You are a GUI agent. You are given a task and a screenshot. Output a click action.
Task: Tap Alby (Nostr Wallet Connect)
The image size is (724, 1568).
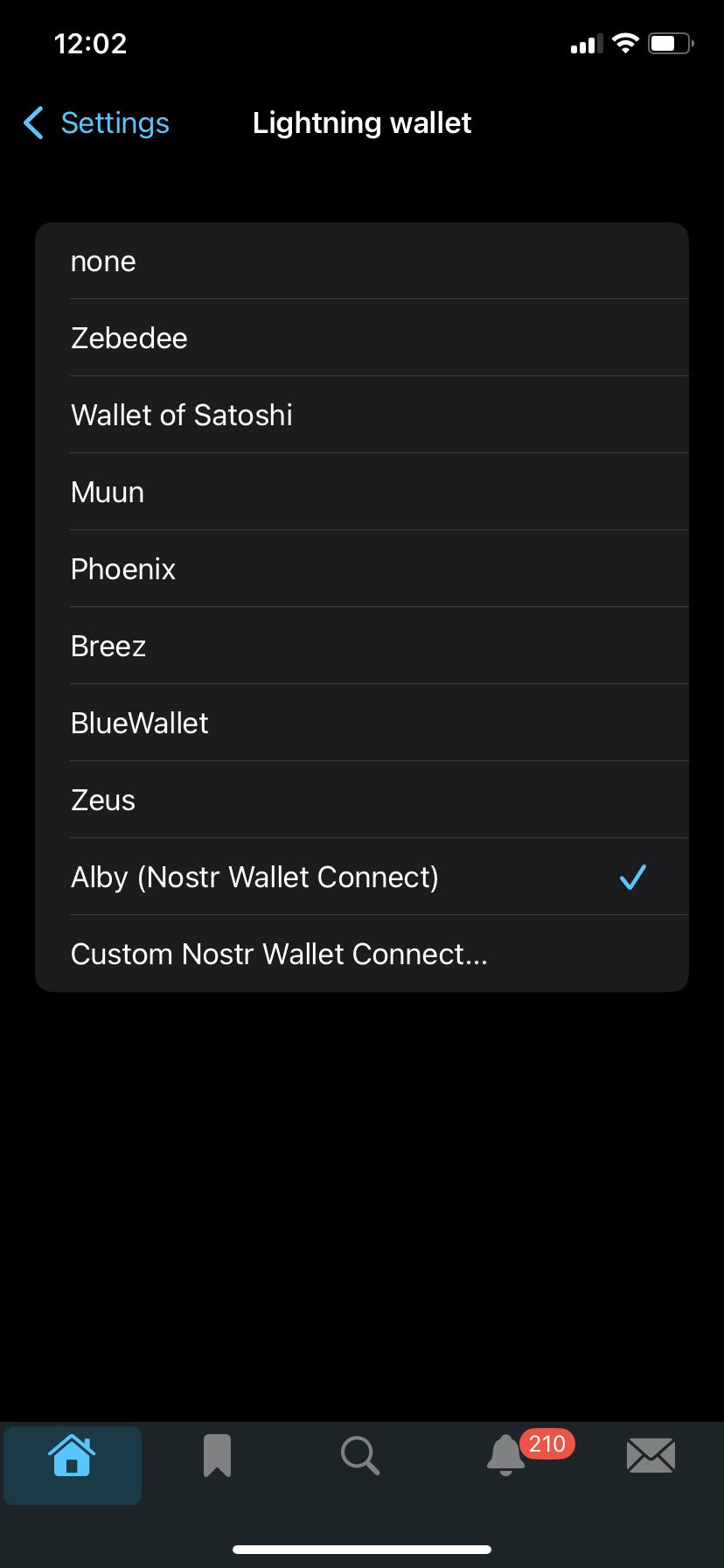pos(362,878)
